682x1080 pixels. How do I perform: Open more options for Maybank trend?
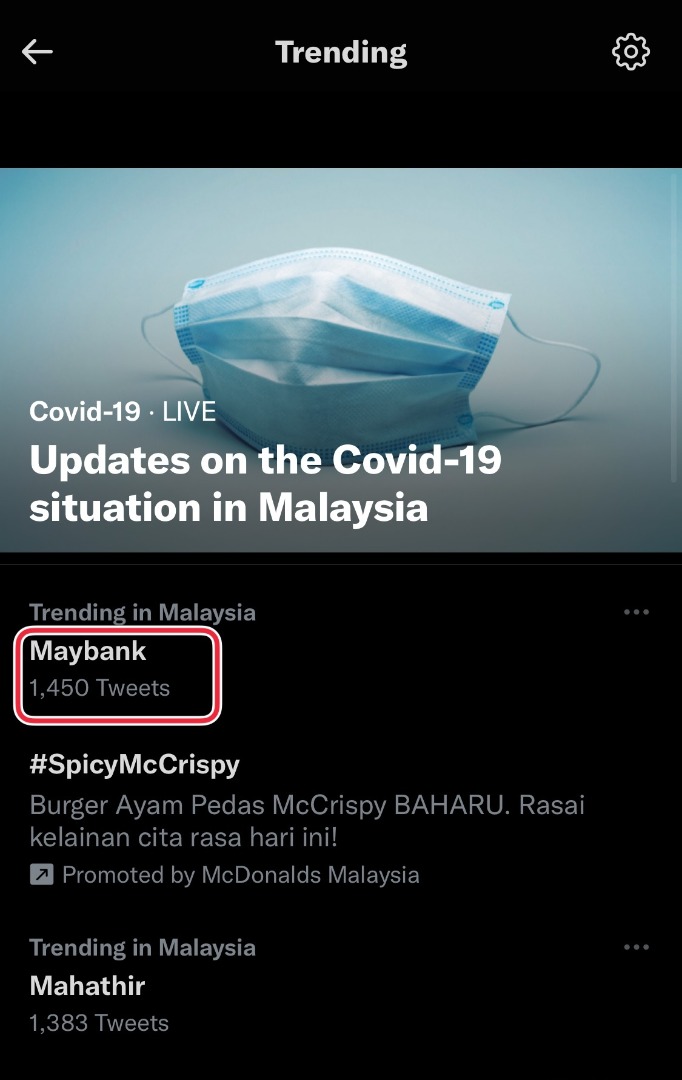click(636, 612)
